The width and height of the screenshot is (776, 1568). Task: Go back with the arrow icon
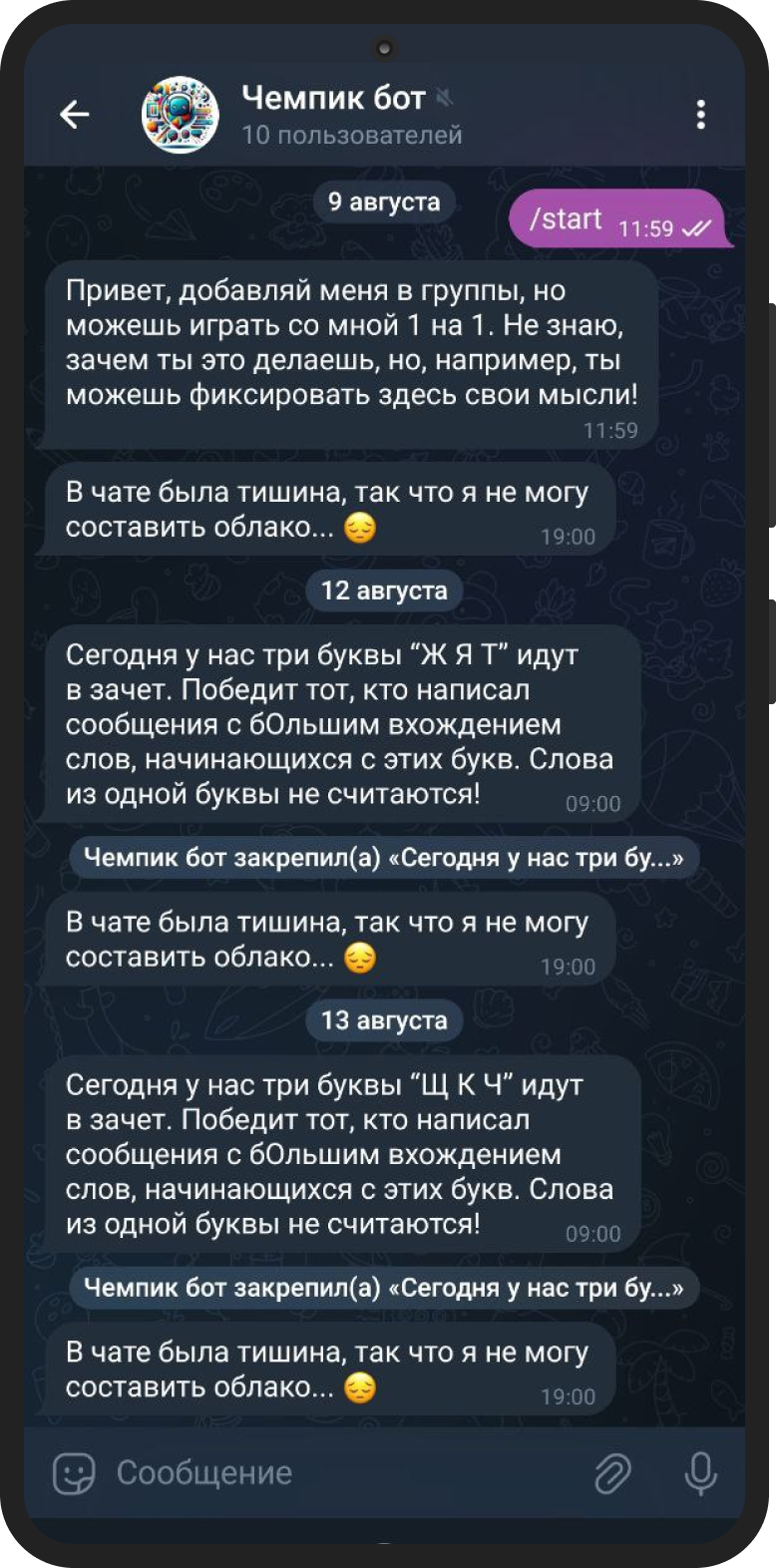75,115
